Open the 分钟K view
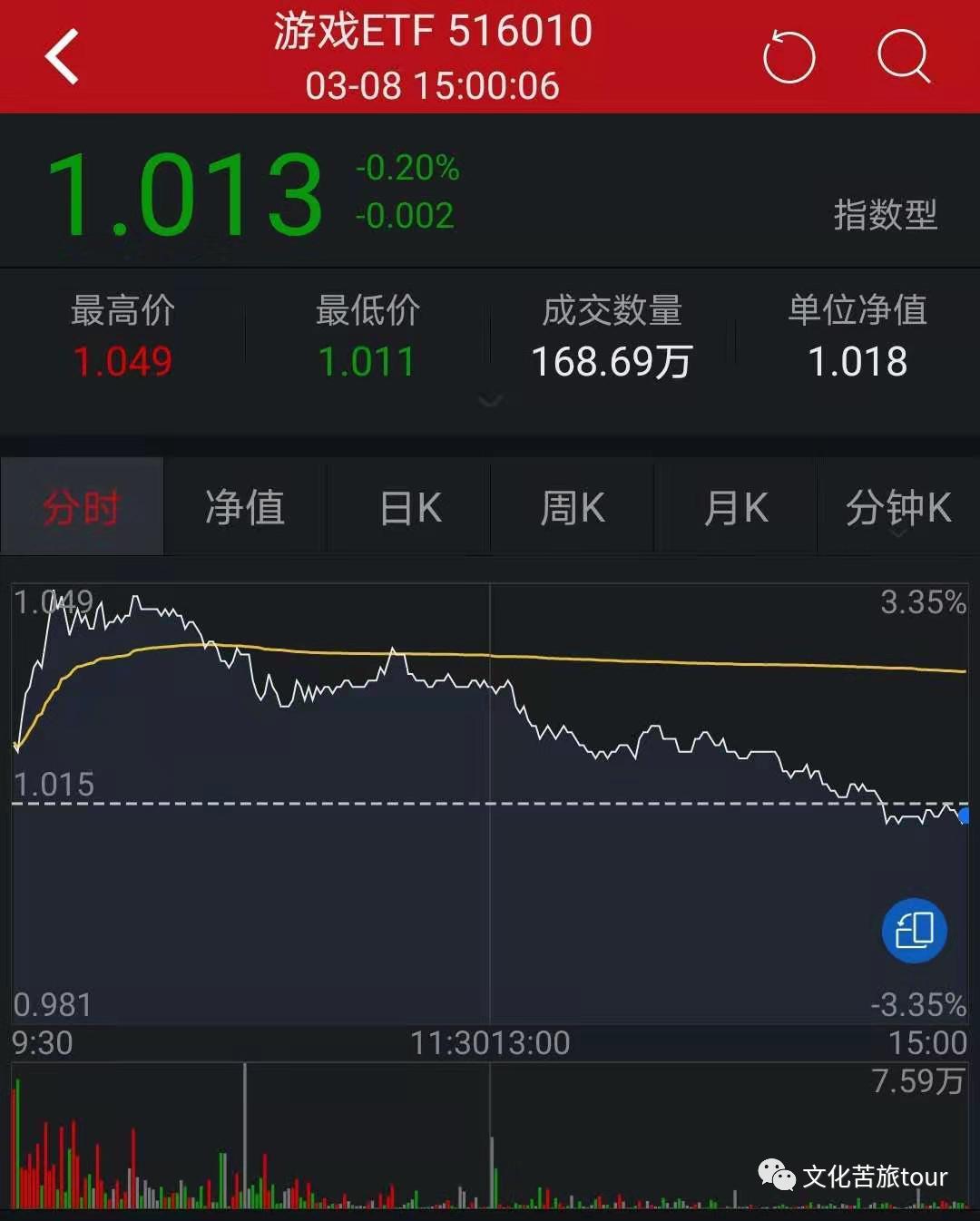This screenshot has width=980, height=1221. pyautogui.click(x=898, y=506)
